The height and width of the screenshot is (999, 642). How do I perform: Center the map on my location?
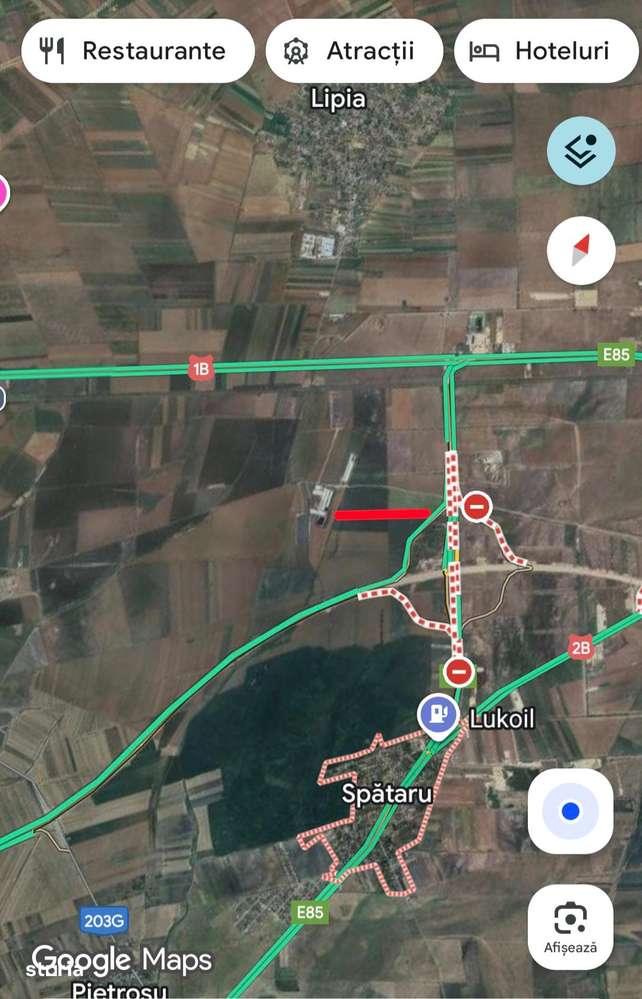coord(570,811)
